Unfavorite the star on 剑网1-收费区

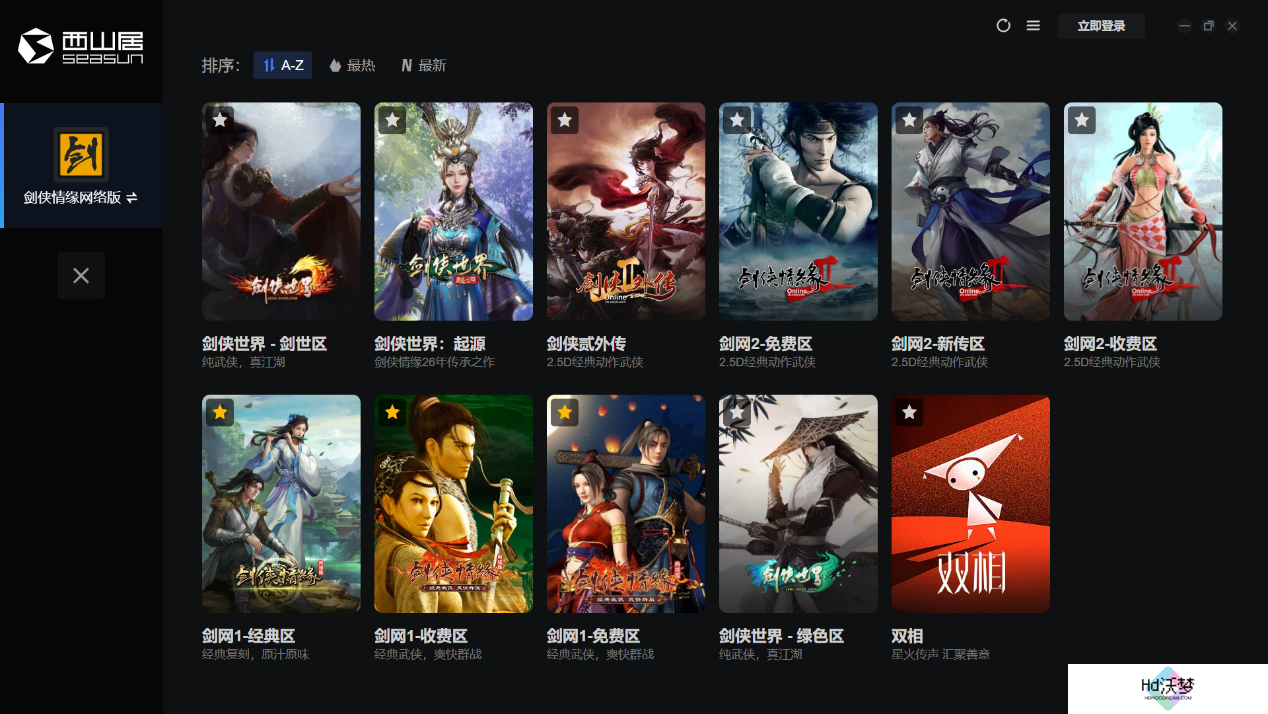pyautogui.click(x=392, y=412)
